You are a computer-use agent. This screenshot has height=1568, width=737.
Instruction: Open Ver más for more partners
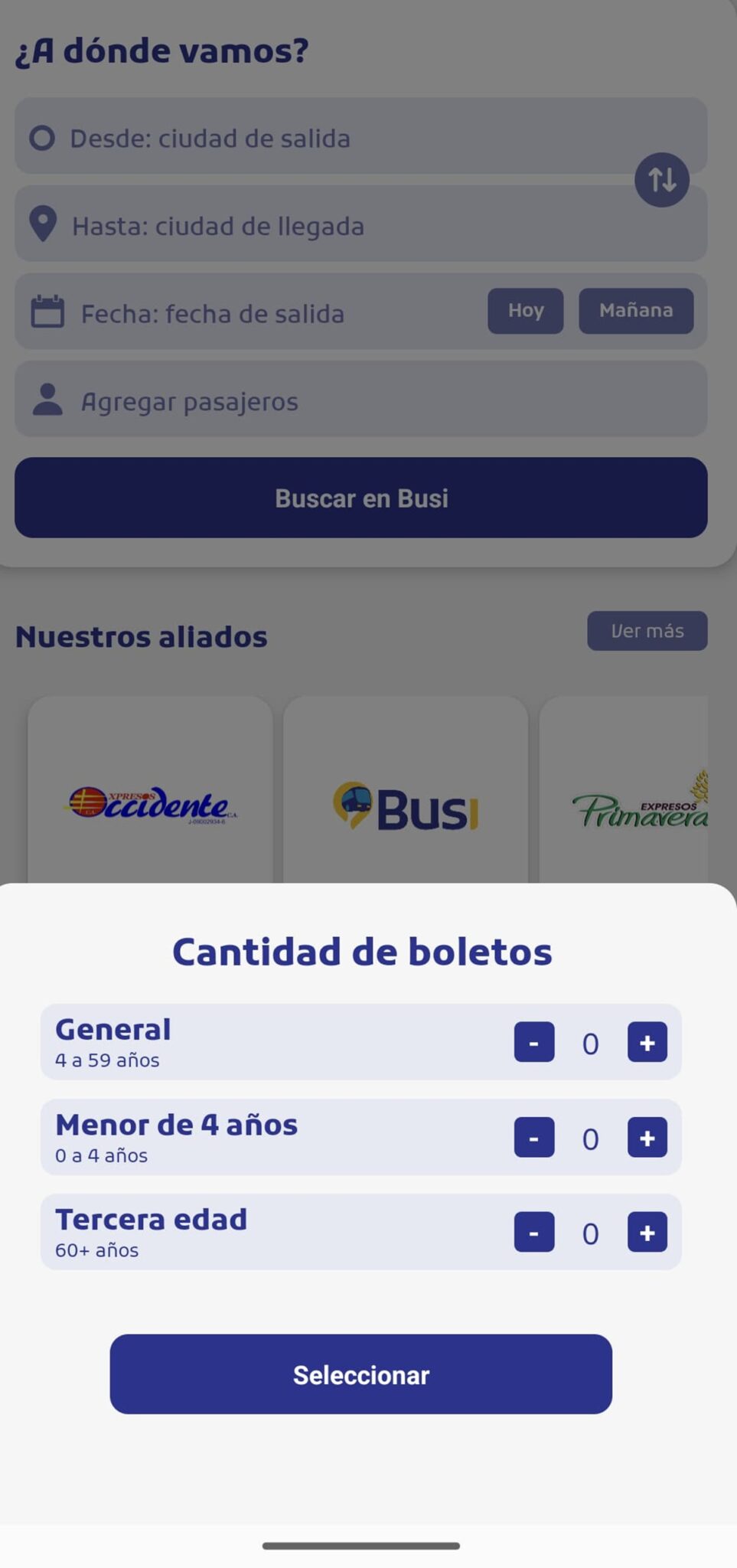(x=647, y=630)
